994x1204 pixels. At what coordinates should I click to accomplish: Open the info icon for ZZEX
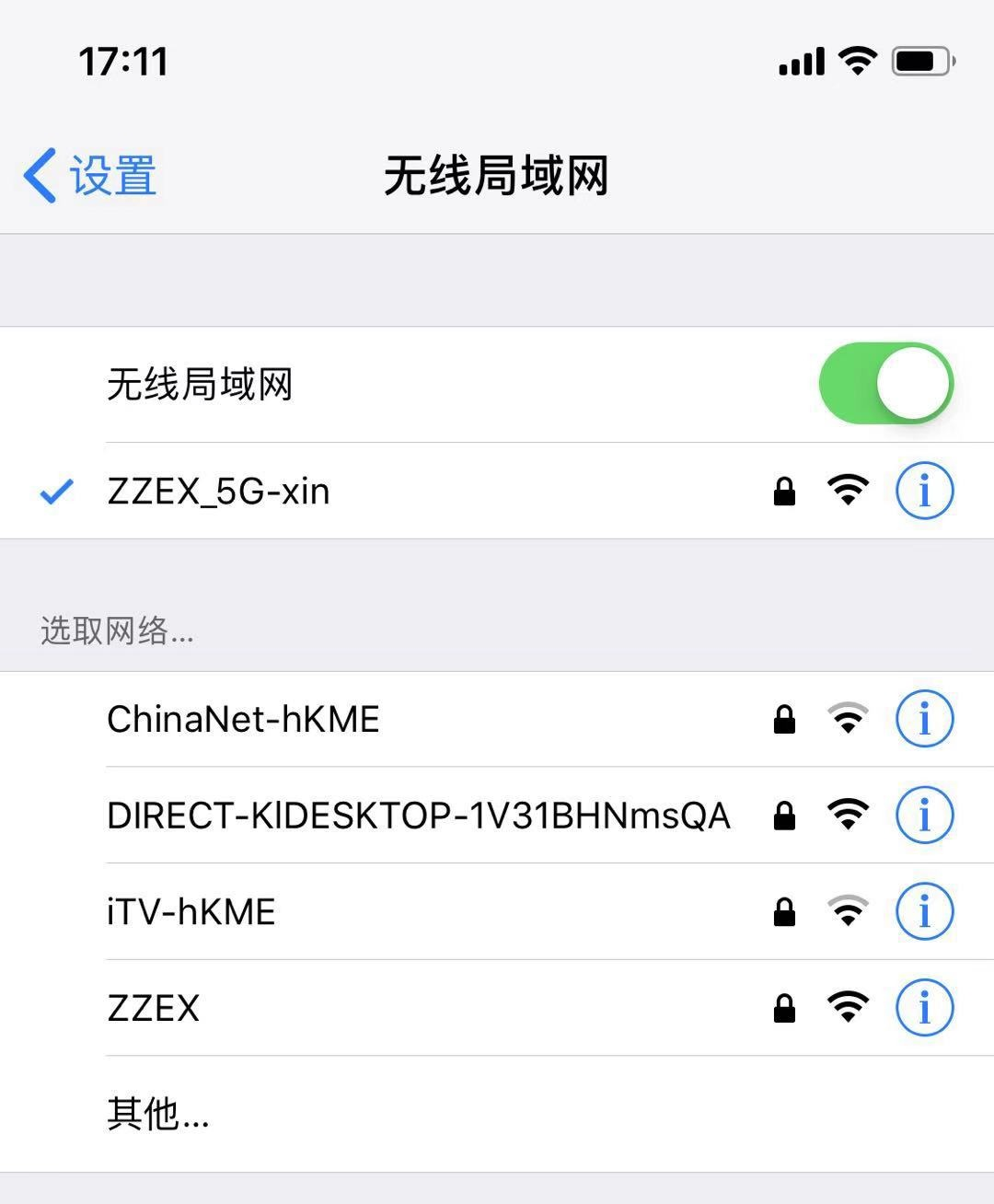(924, 1008)
